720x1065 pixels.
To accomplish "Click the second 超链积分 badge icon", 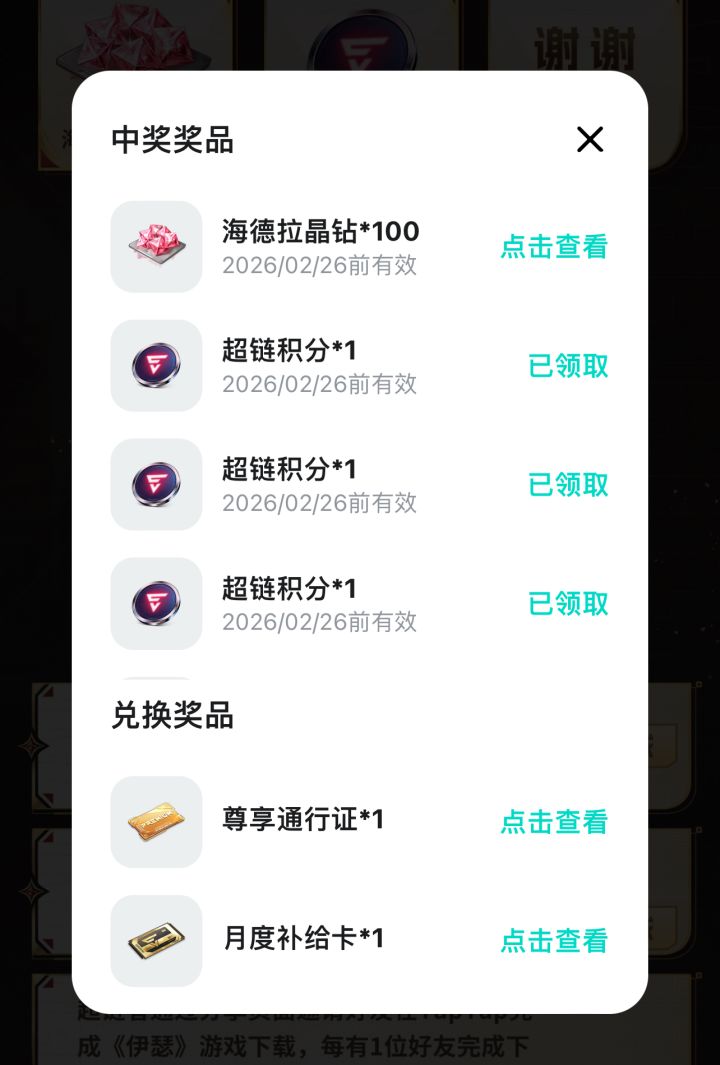I will pyautogui.click(x=155, y=485).
